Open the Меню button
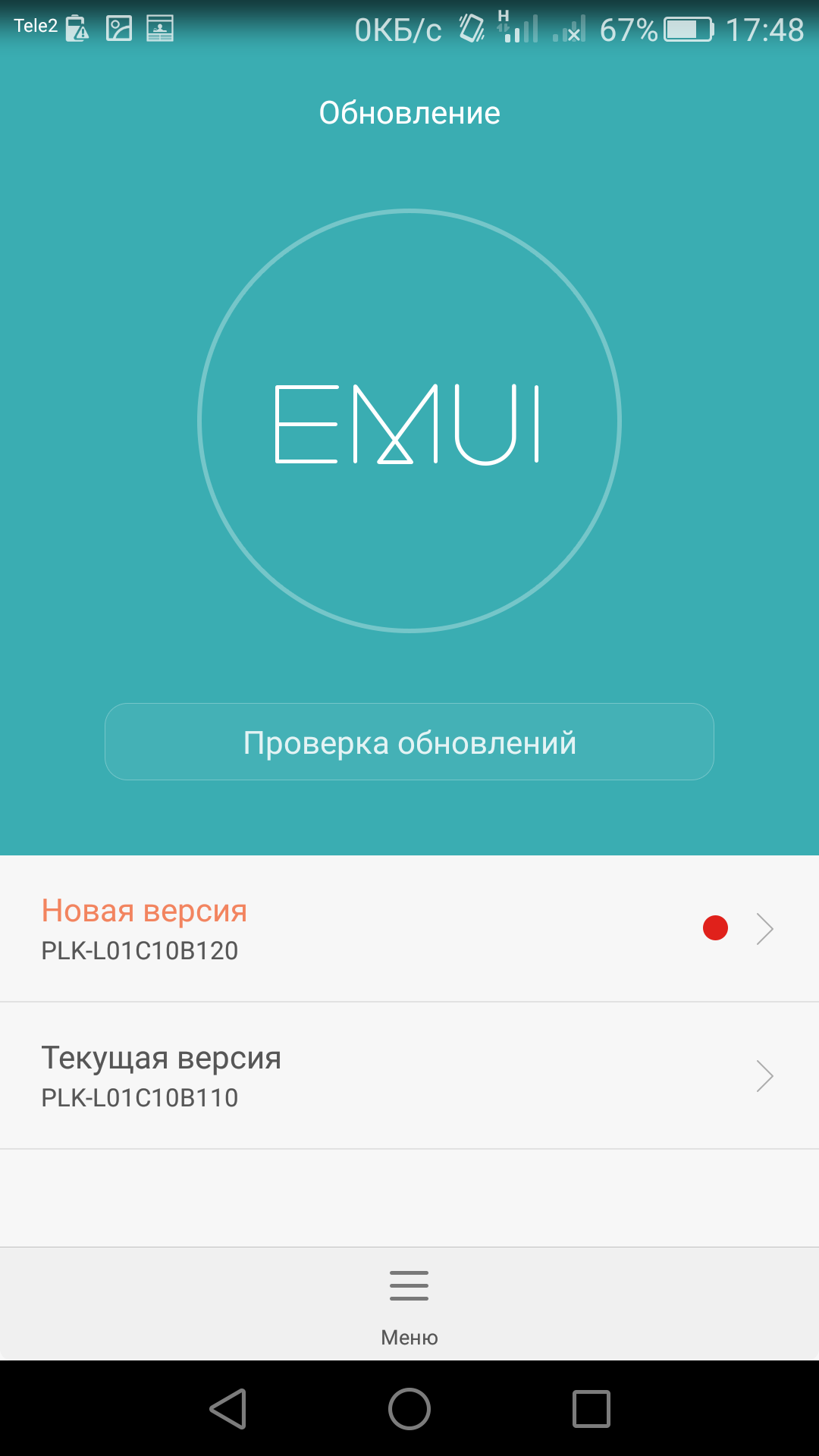 pyautogui.click(x=409, y=1304)
